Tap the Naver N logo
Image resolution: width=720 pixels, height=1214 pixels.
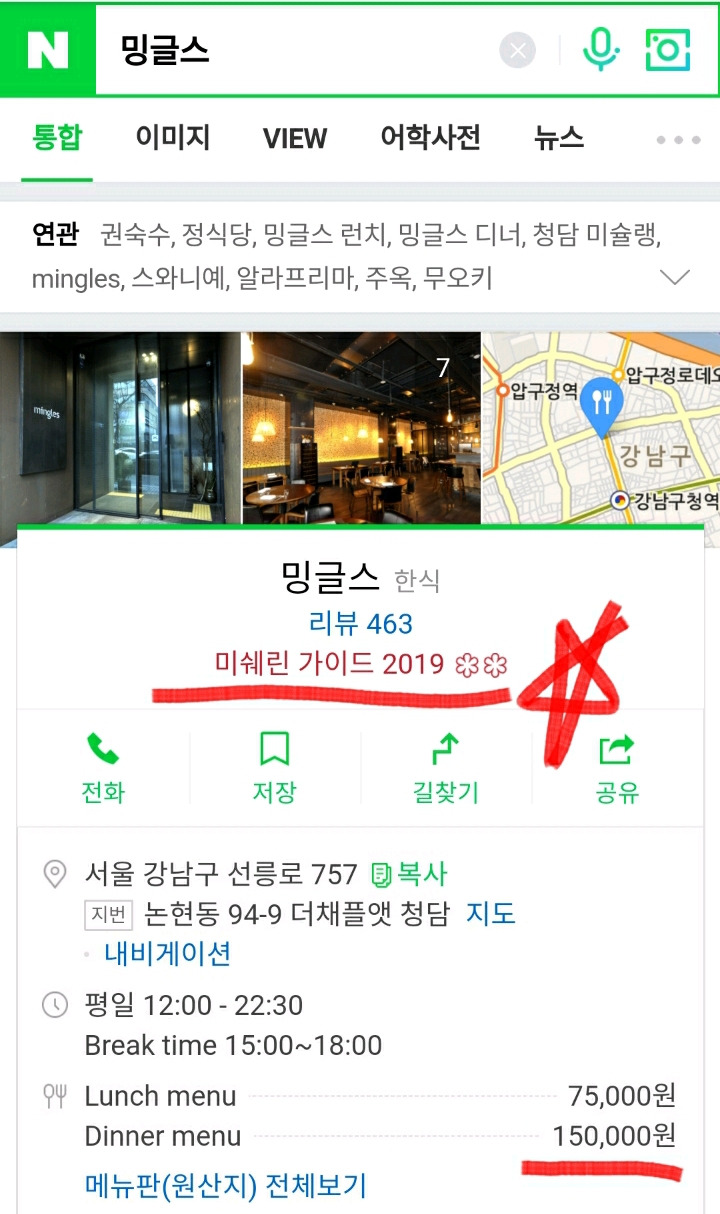(47, 50)
